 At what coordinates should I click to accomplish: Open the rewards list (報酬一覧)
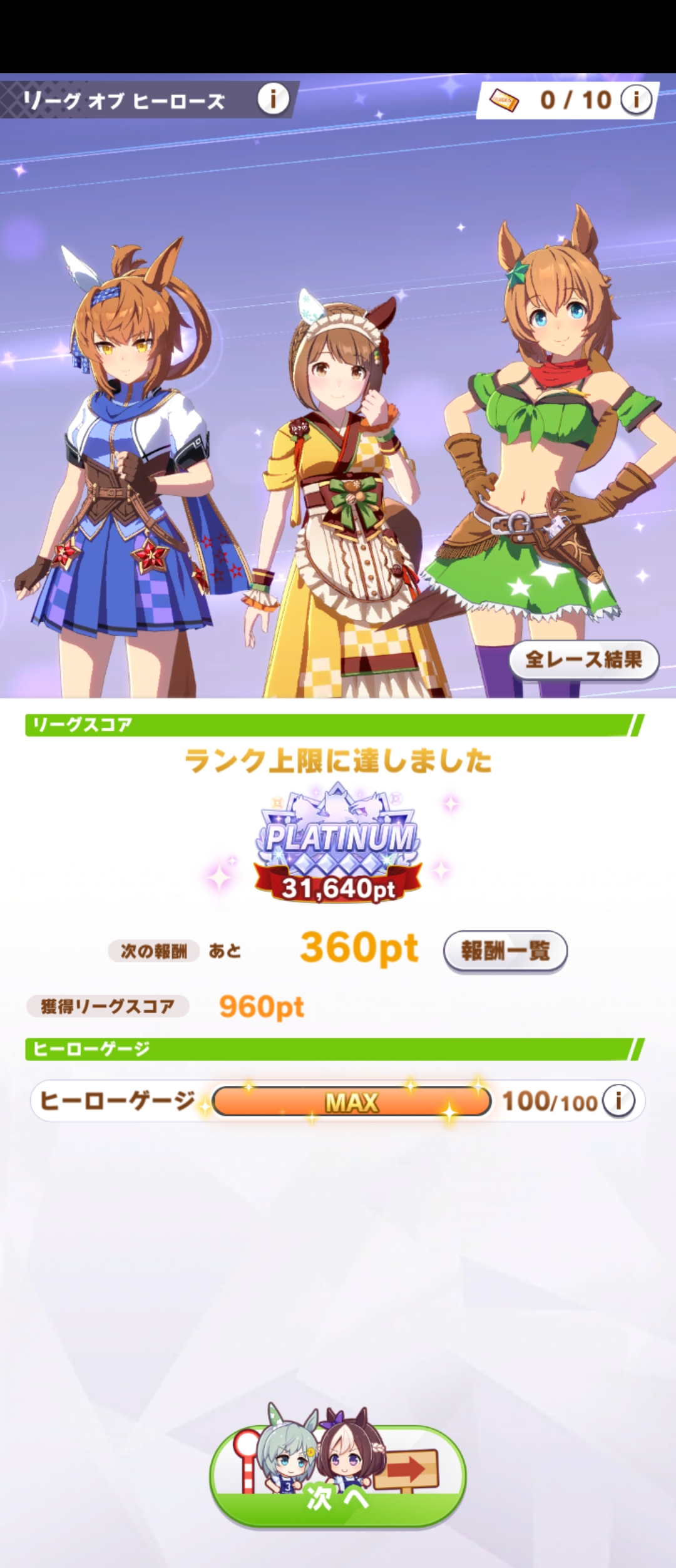click(505, 951)
